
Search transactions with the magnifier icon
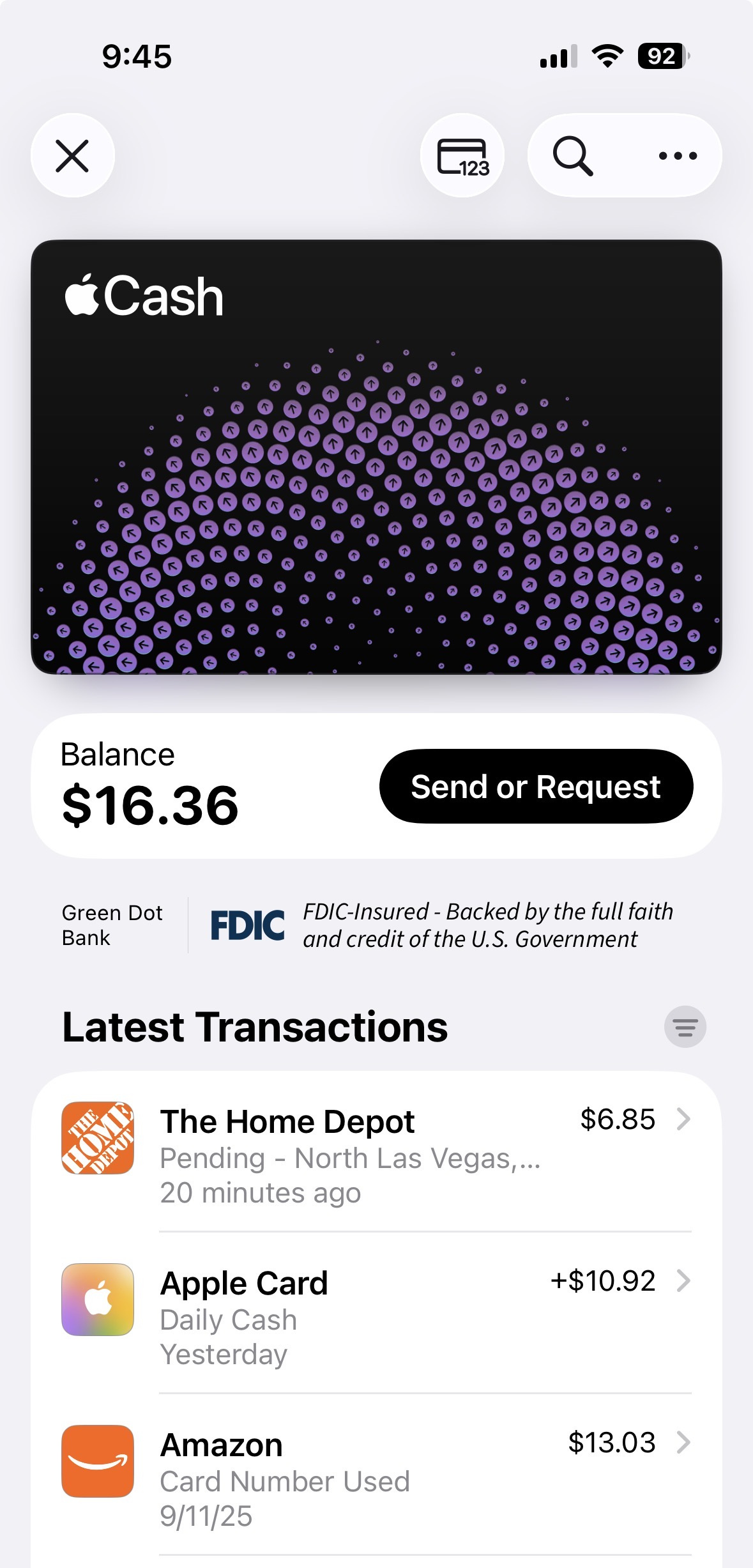(x=573, y=155)
